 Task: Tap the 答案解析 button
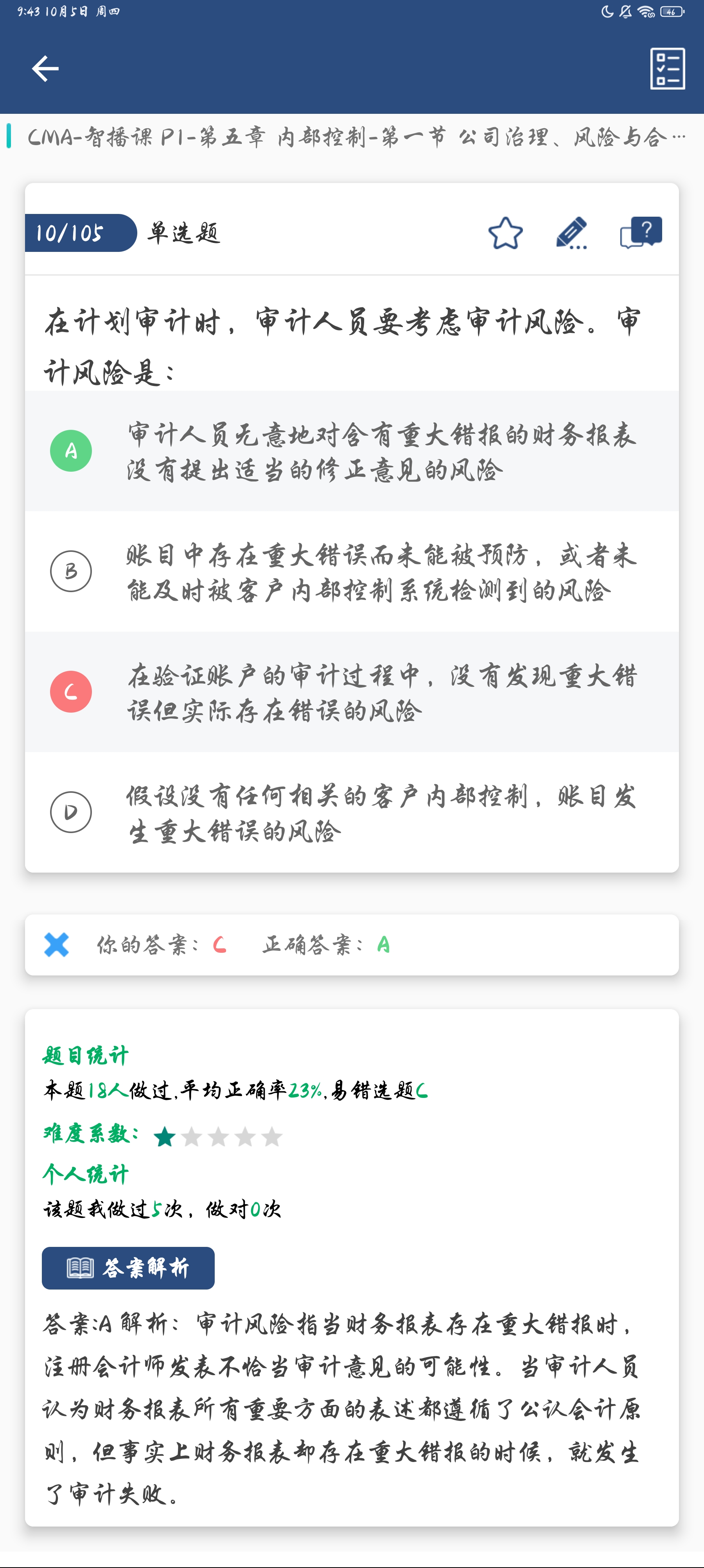(x=128, y=1268)
